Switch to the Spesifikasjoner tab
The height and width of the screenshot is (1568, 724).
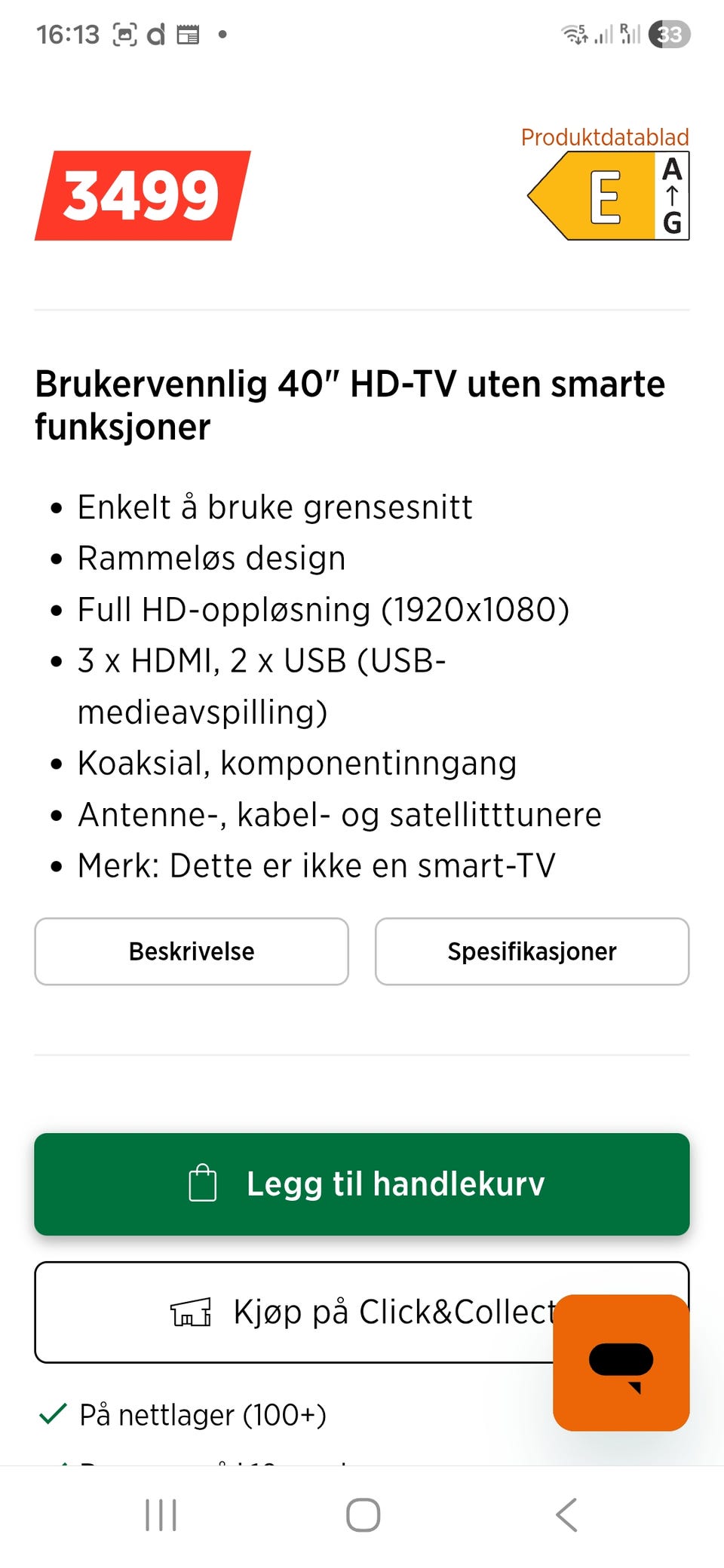532,951
